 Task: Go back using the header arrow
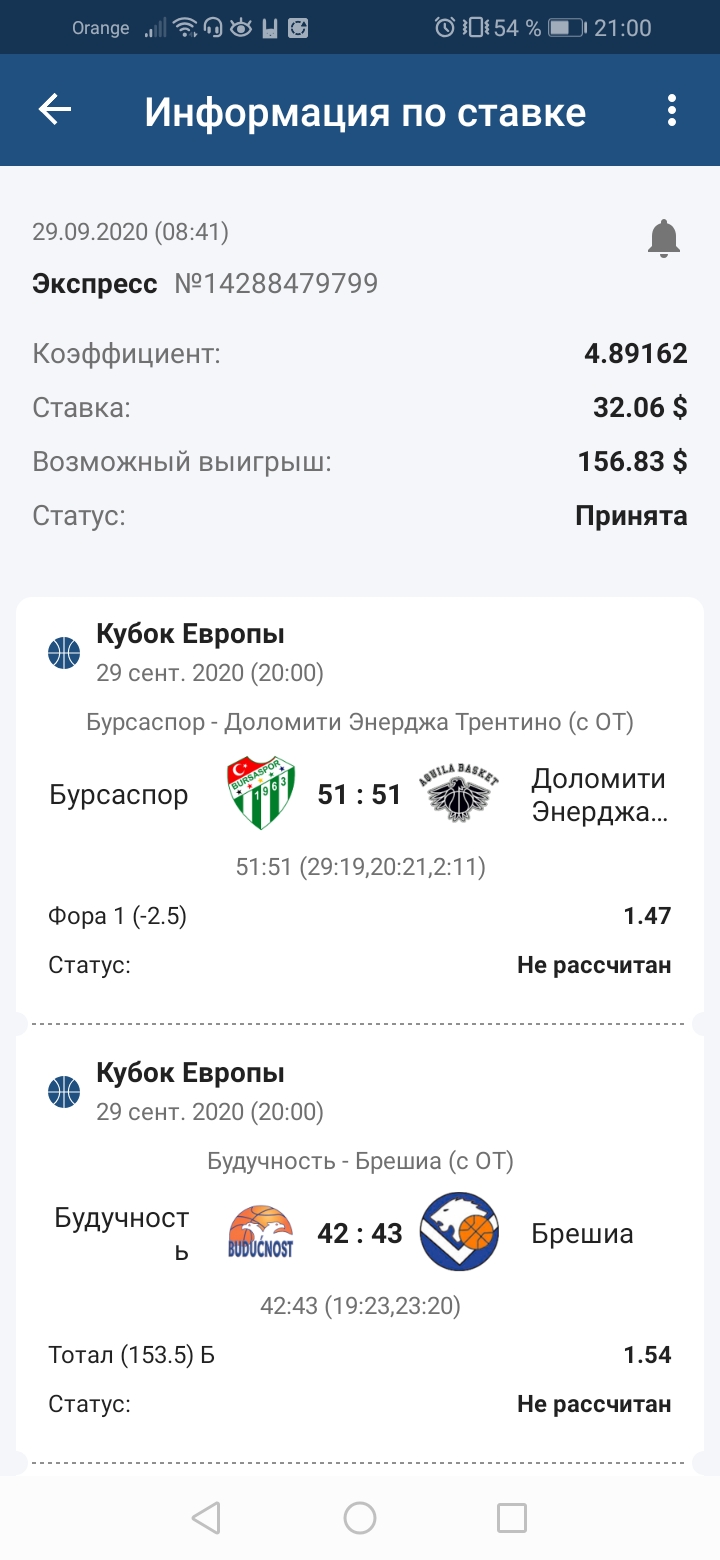(x=55, y=110)
